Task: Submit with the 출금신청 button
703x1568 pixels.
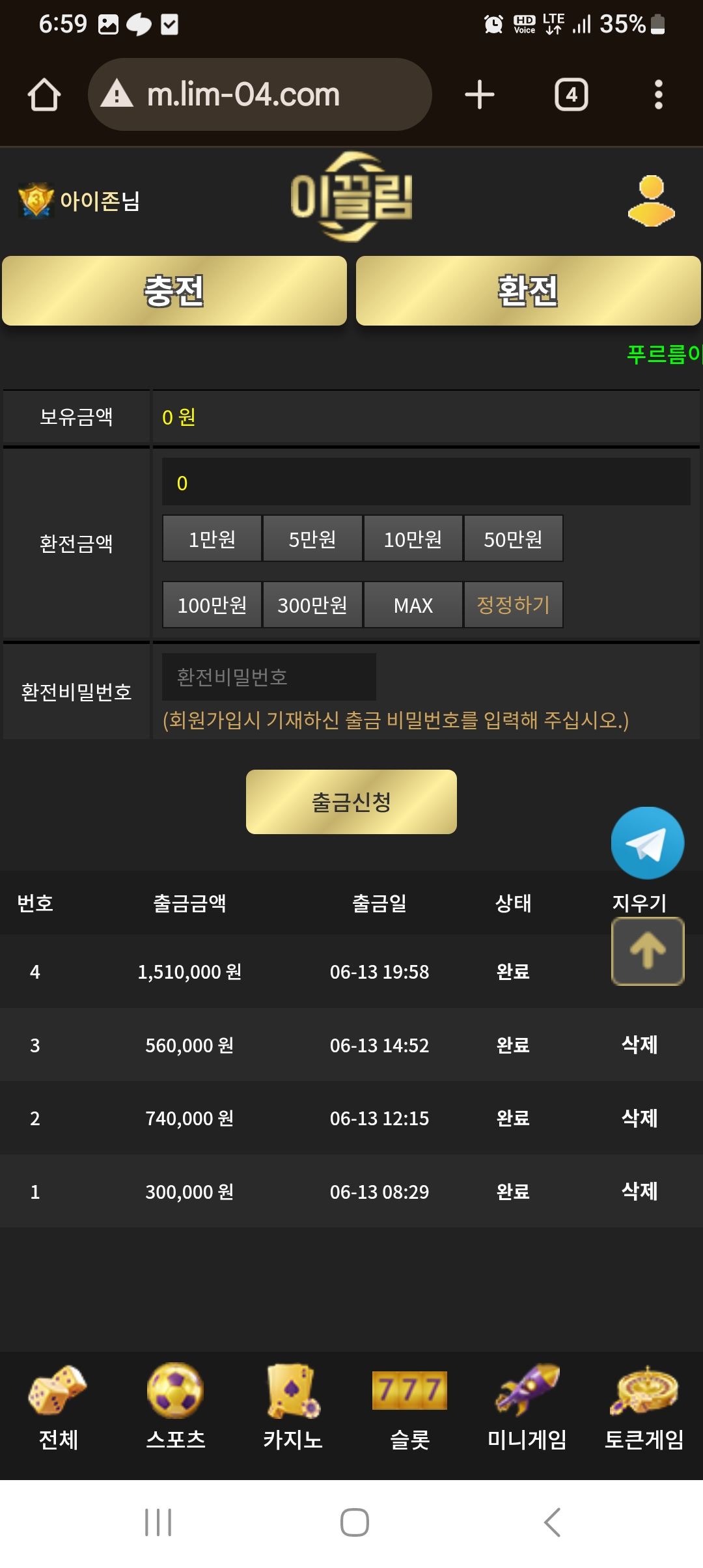Action: [x=351, y=802]
